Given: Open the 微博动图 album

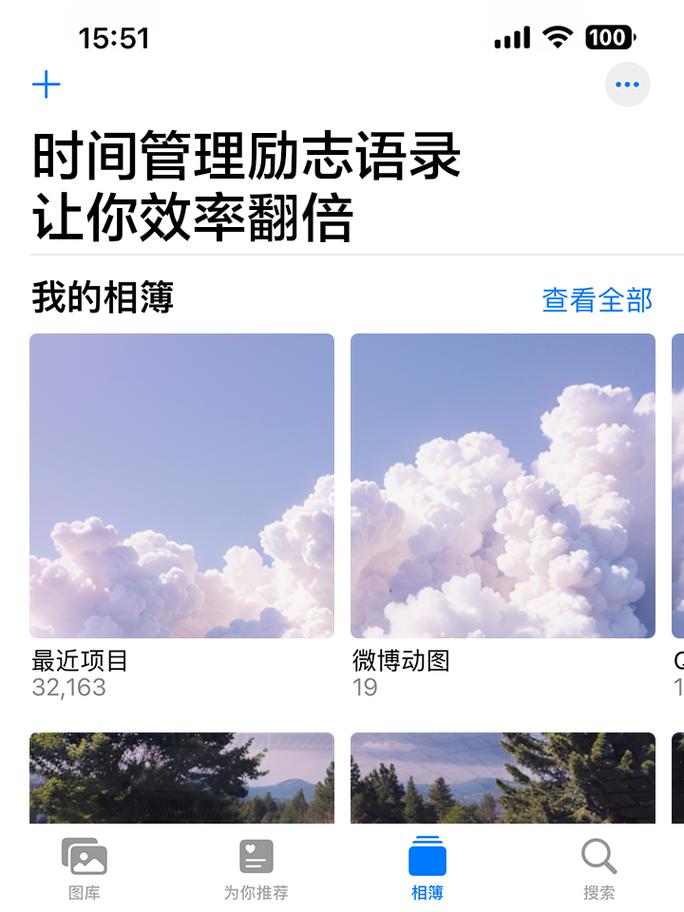Looking at the screenshot, I should coord(502,486).
